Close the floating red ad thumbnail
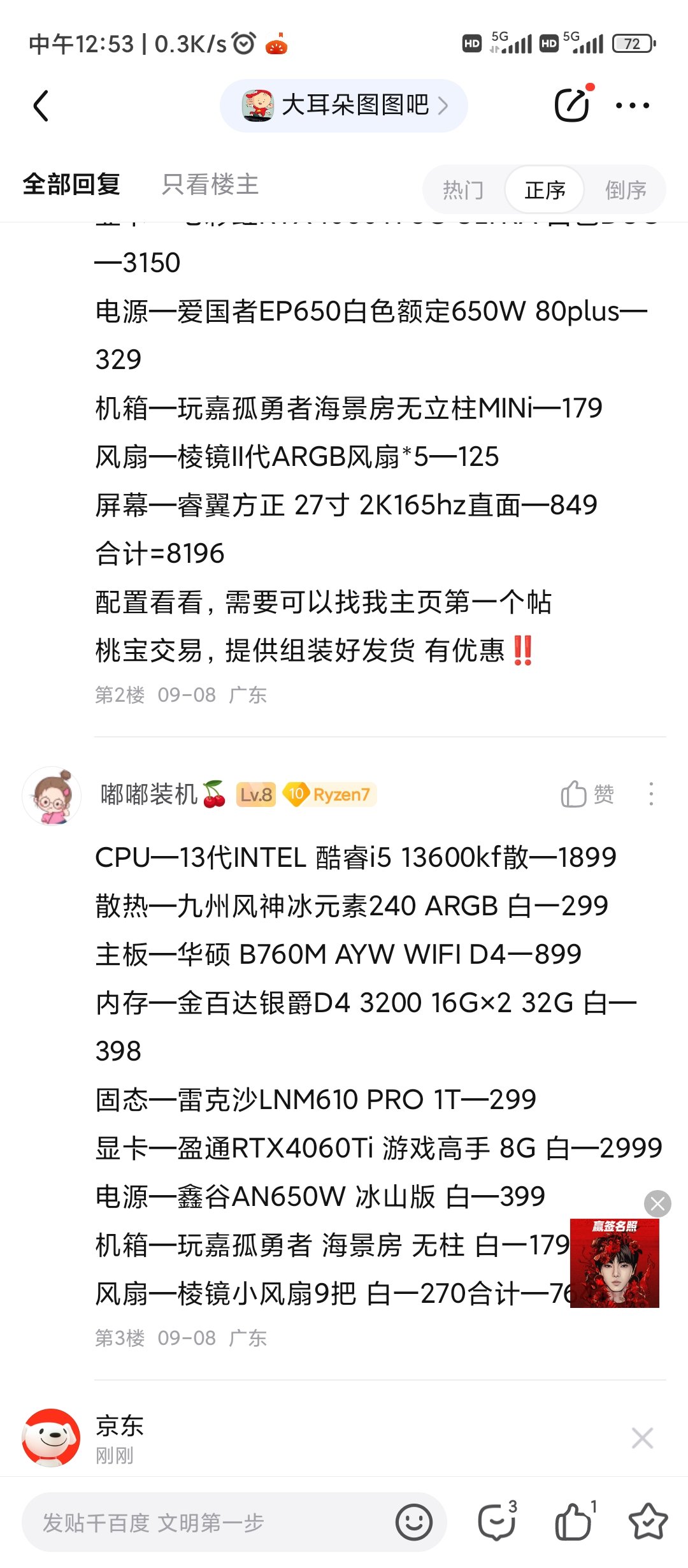688x1568 pixels. 657,1203
